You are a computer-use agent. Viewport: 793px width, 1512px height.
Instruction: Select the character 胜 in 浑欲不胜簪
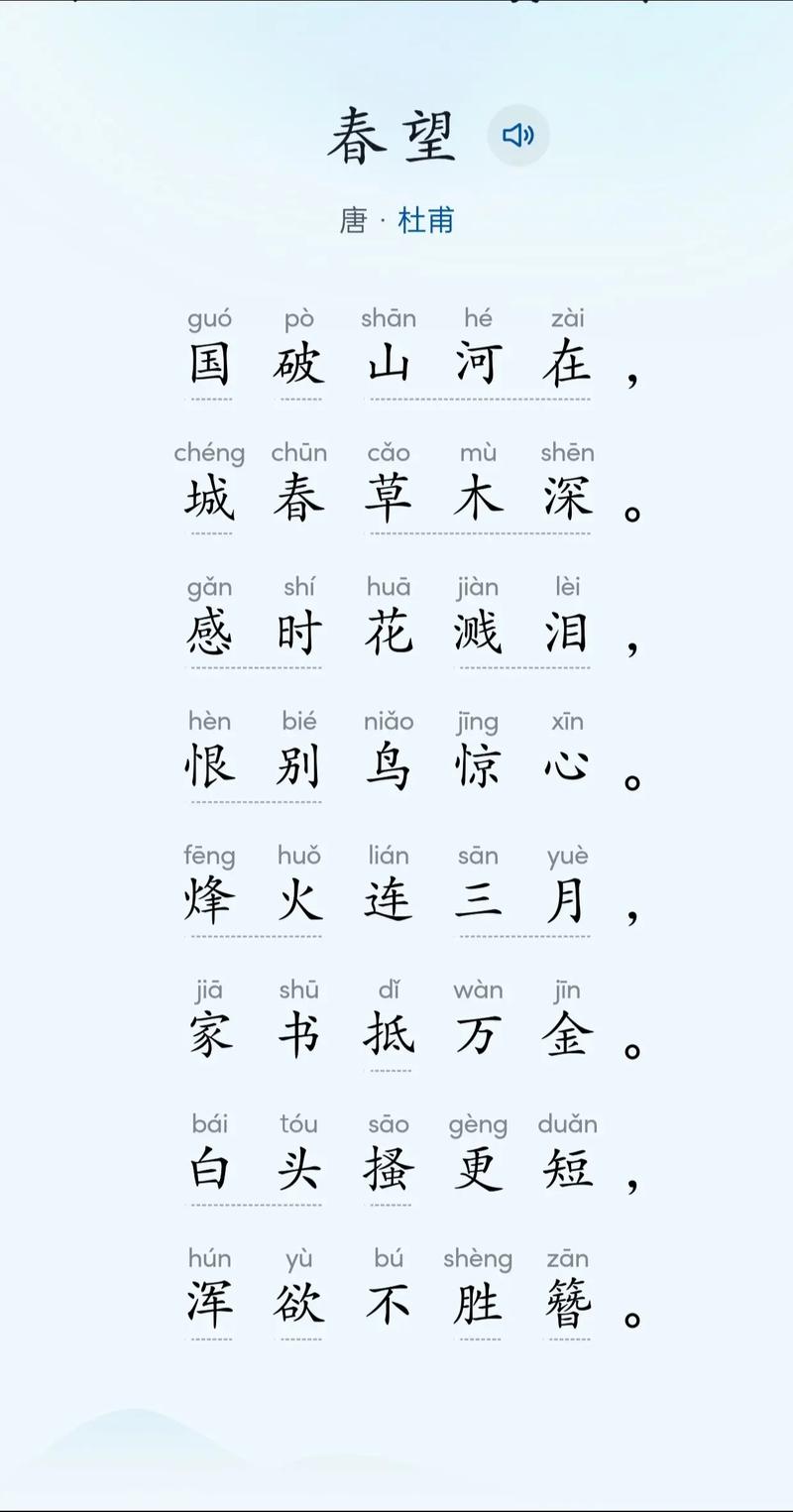click(x=479, y=1301)
